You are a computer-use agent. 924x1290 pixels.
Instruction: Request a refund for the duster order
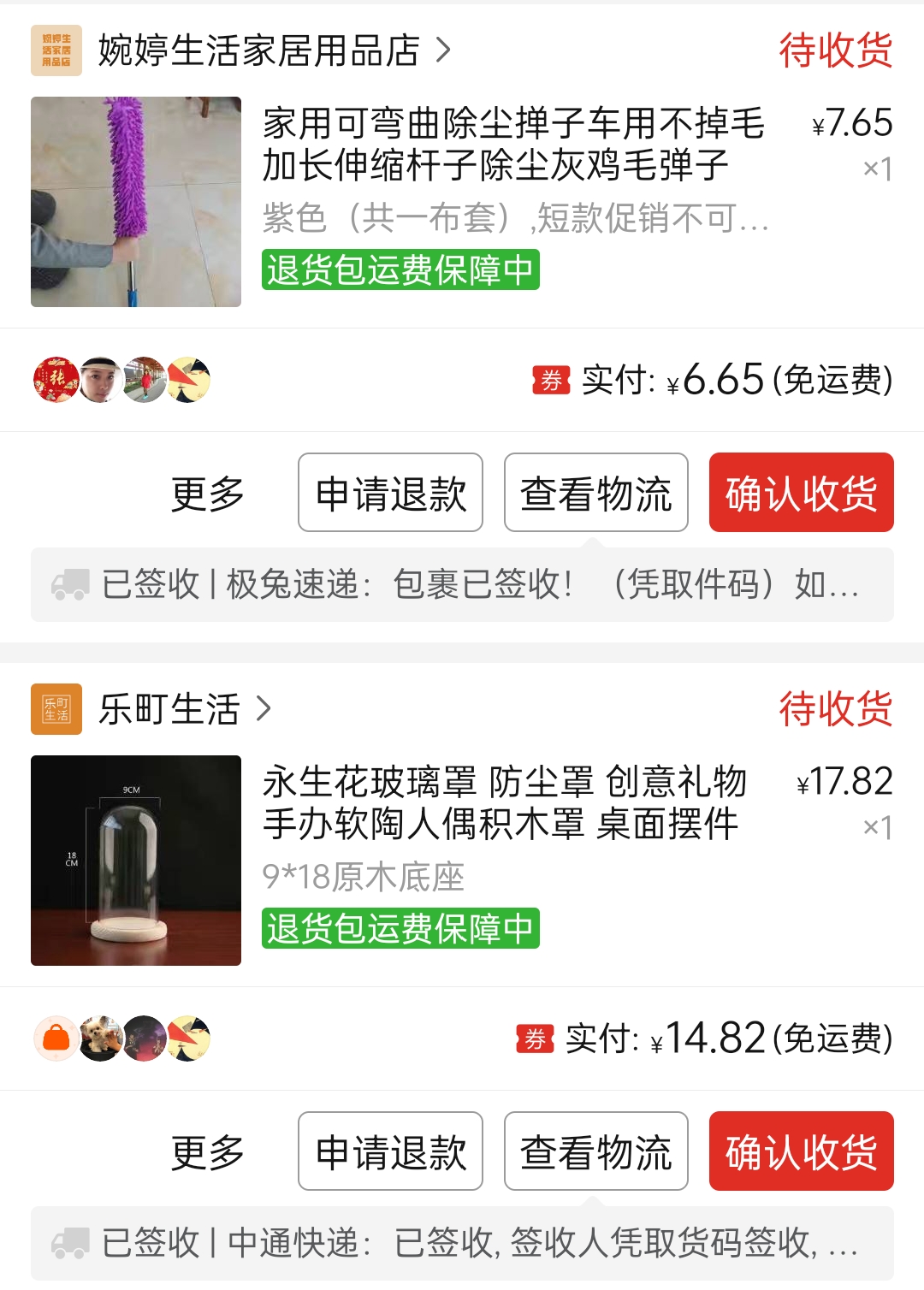(390, 494)
